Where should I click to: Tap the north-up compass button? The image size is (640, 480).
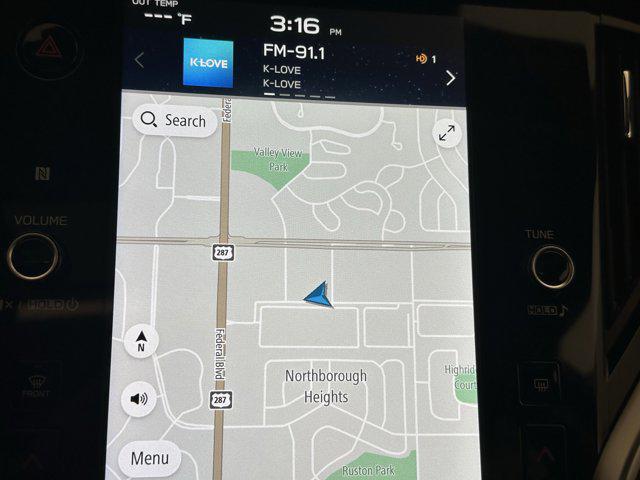point(141,341)
